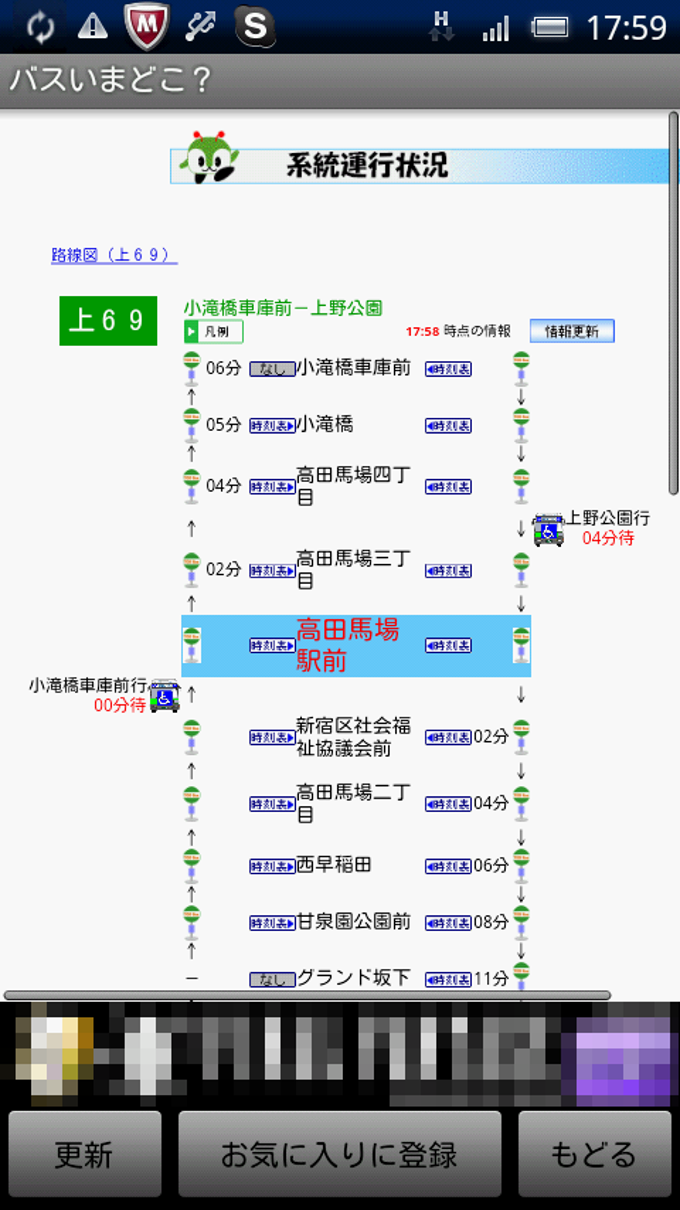Open left timetable for 高田馬場駅前
Screen dimensions: 680x1210
272,646
